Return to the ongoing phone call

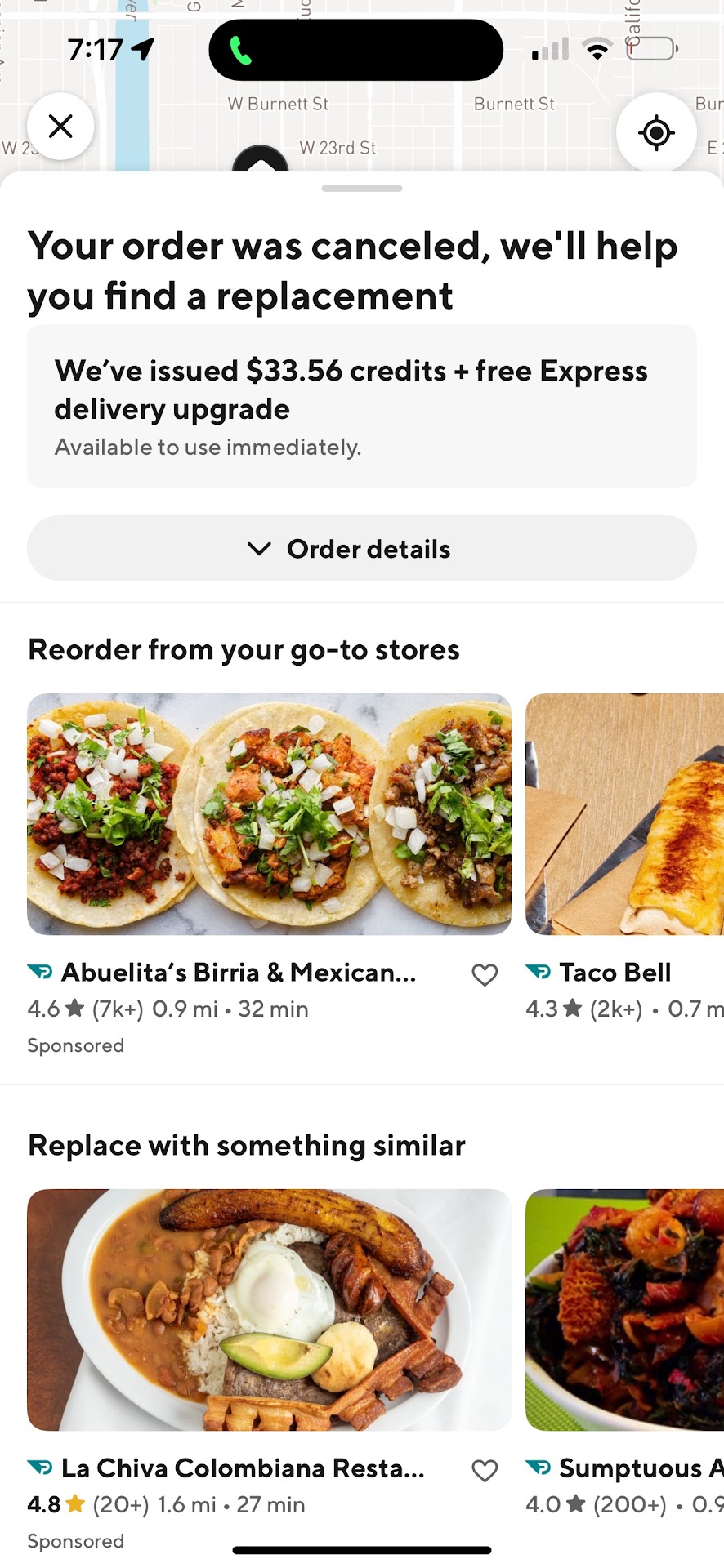(x=240, y=51)
